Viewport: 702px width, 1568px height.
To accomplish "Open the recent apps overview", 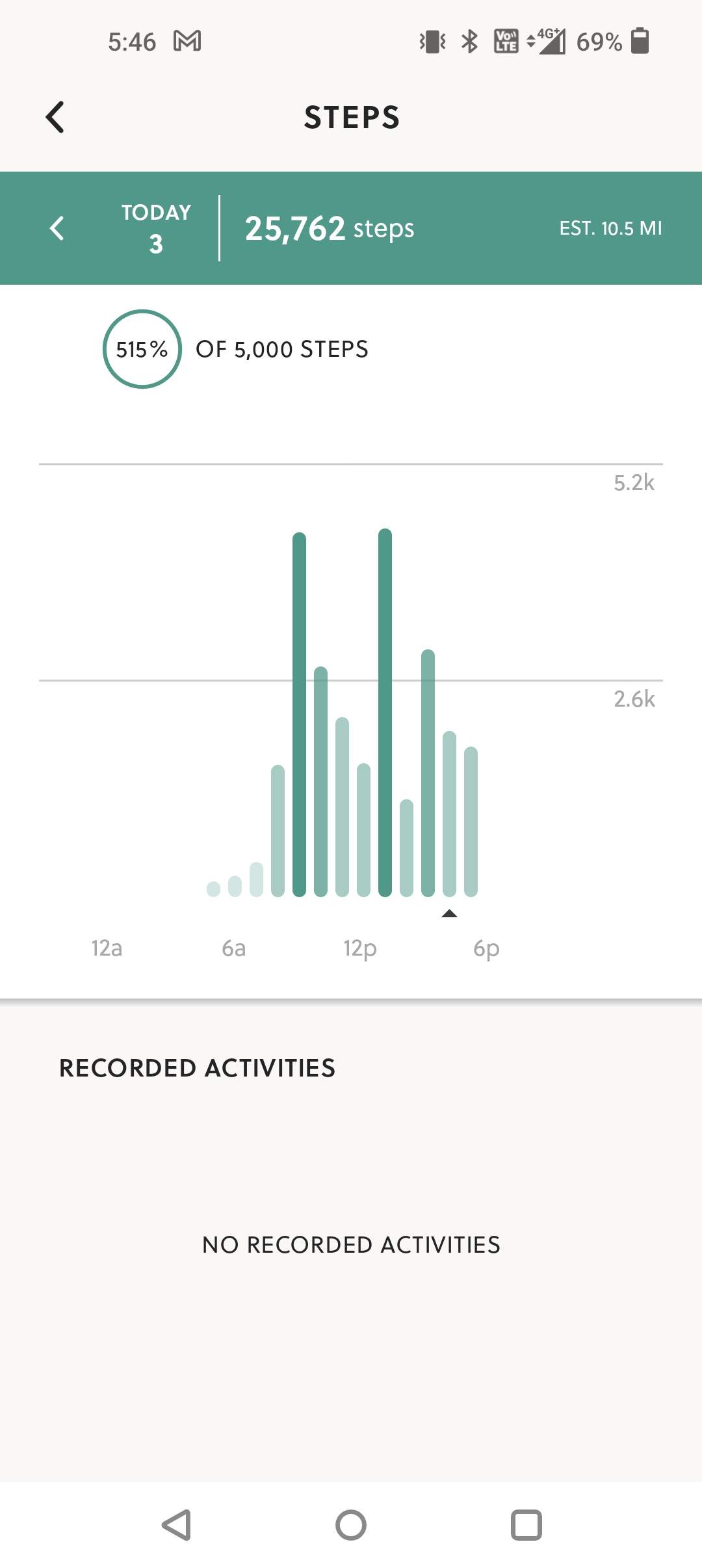I will click(x=526, y=1524).
